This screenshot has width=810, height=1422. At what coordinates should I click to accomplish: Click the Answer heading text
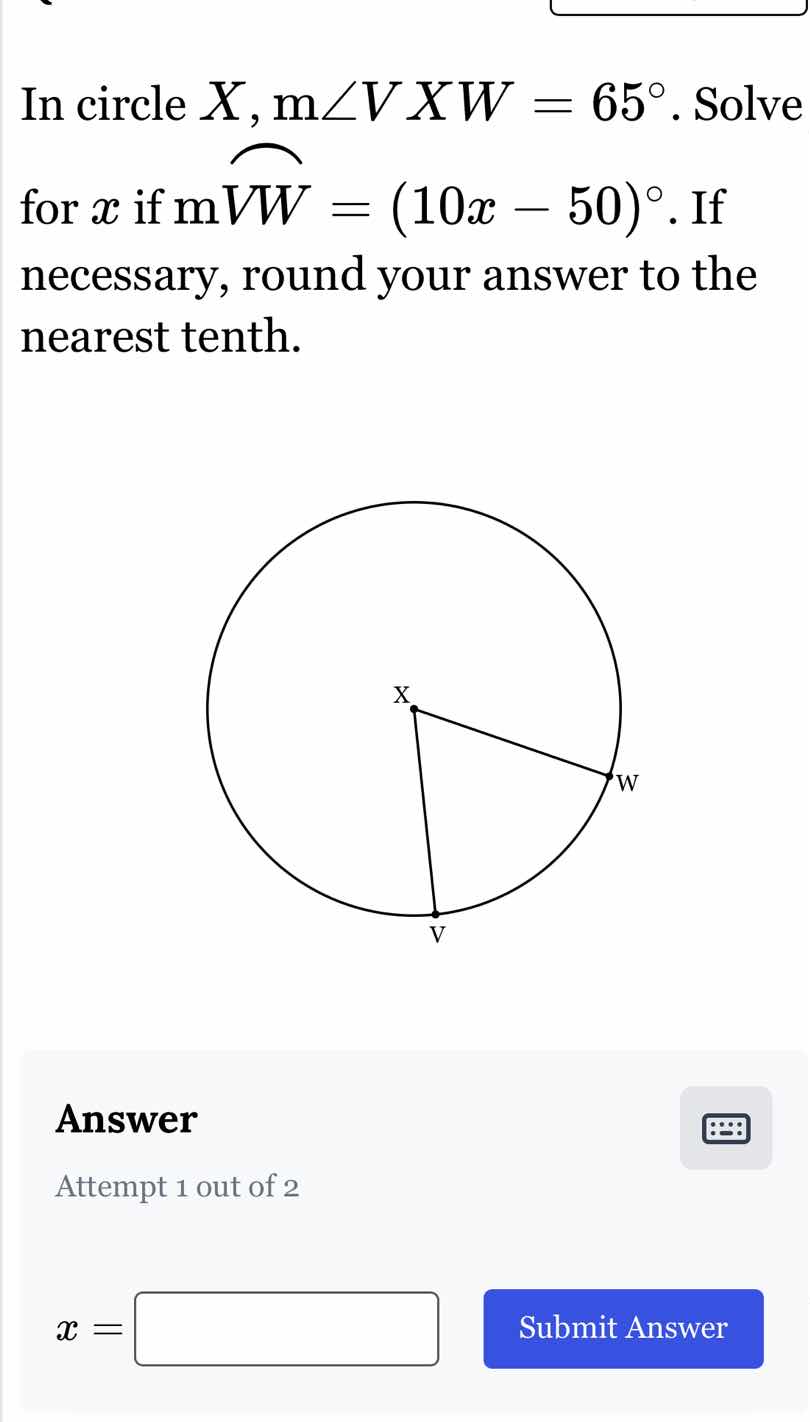click(124, 1118)
